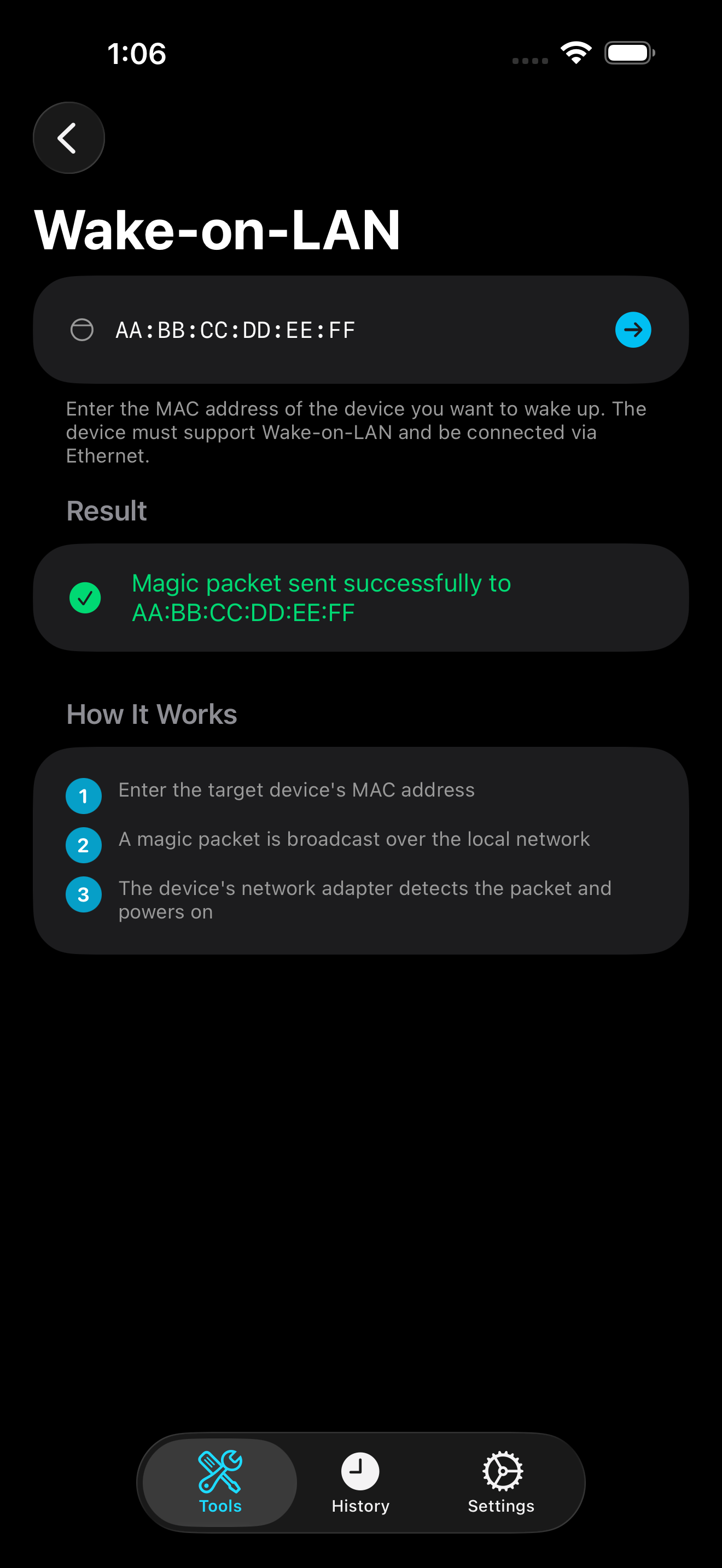Screen dimensions: 722x1568
Task: Switch to the Tools tab
Action: (x=220, y=1482)
